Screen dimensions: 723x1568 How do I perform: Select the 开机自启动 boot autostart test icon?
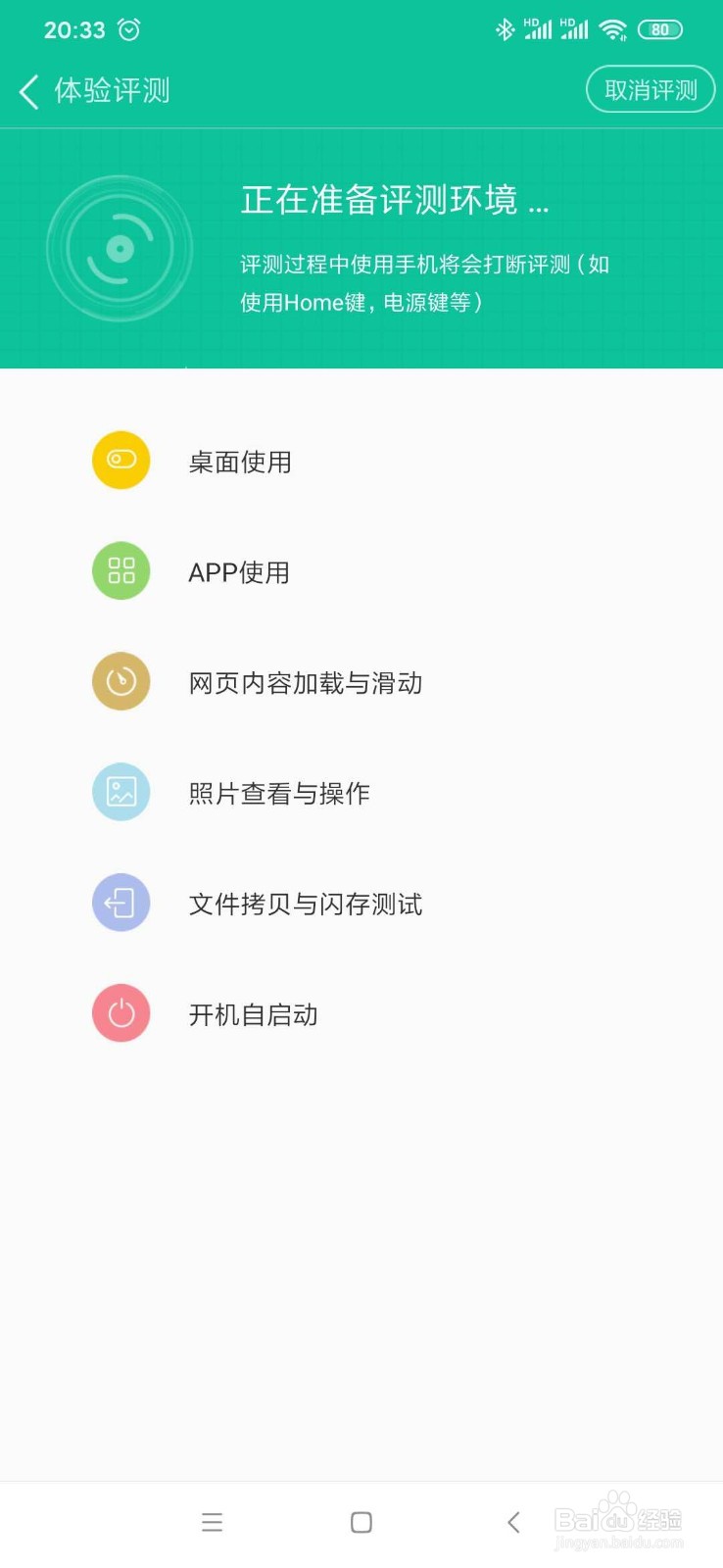click(x=120, y=1013)
